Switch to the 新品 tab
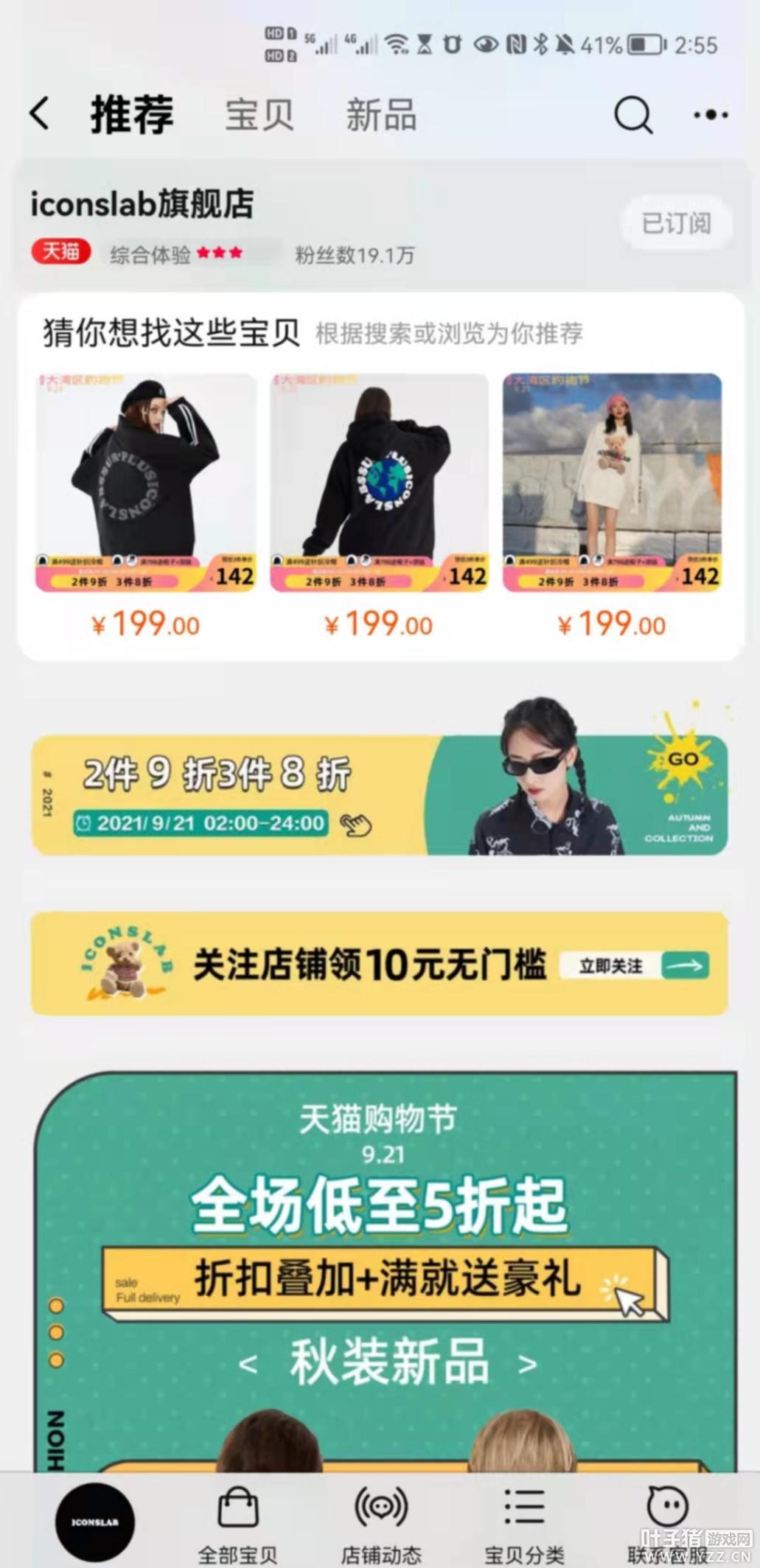Image resolution: width=760 pixels, height=1568 pixels. pos(381,115)
